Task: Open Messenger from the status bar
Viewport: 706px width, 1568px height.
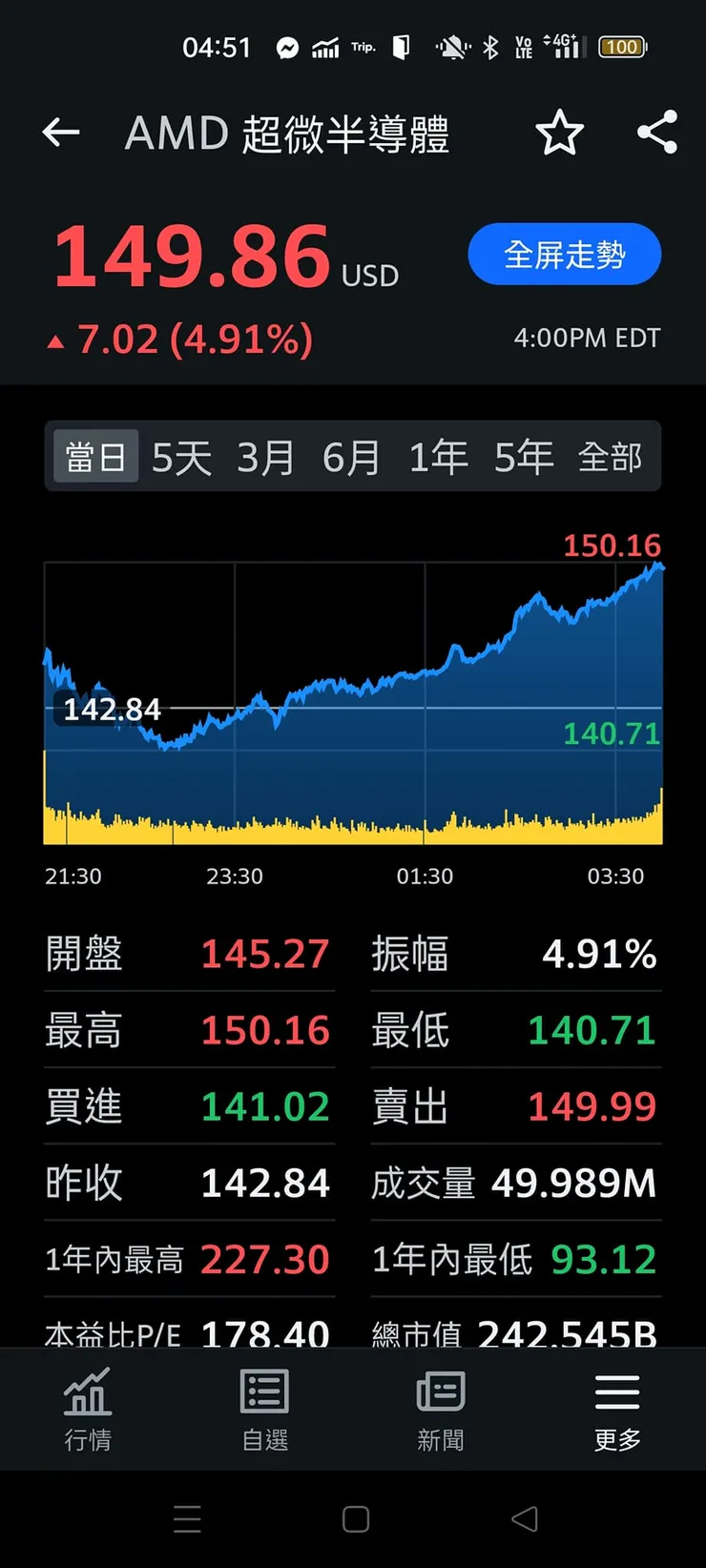Action: click(x=286, y=47)
